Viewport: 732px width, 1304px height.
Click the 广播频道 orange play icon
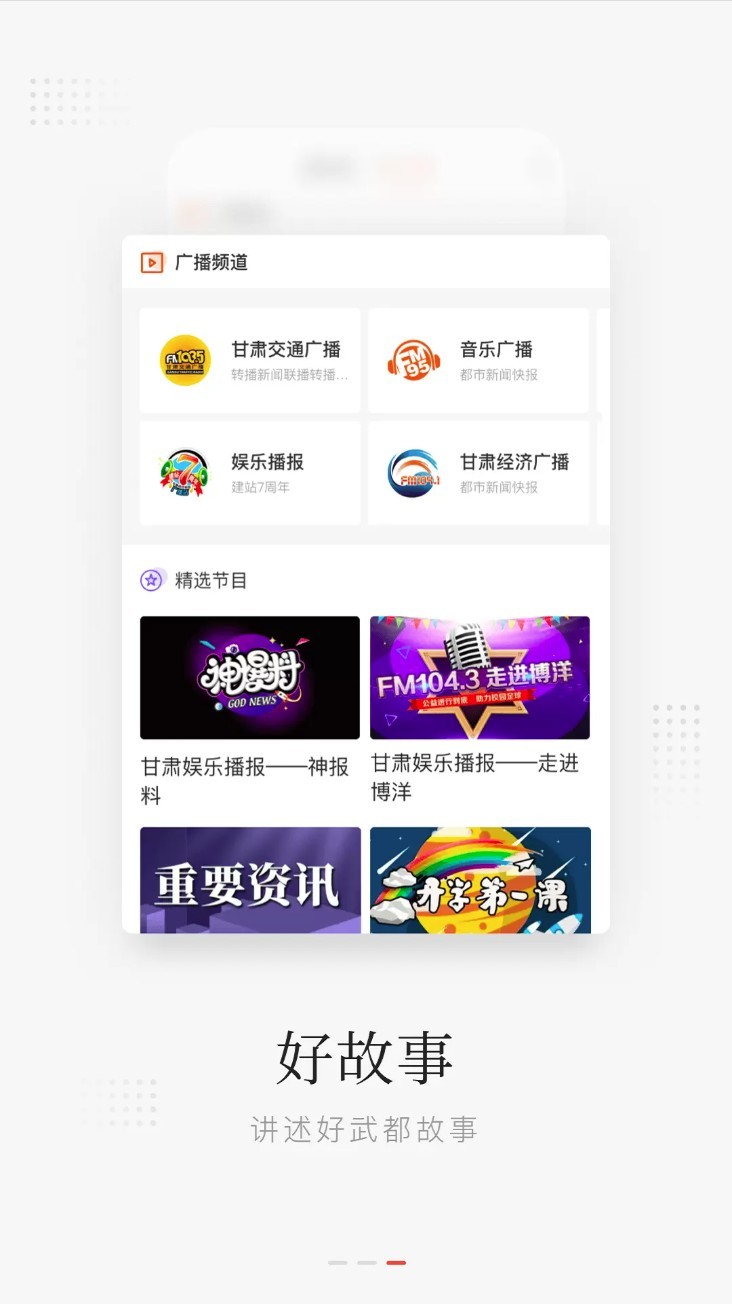[x=150, y=262]
